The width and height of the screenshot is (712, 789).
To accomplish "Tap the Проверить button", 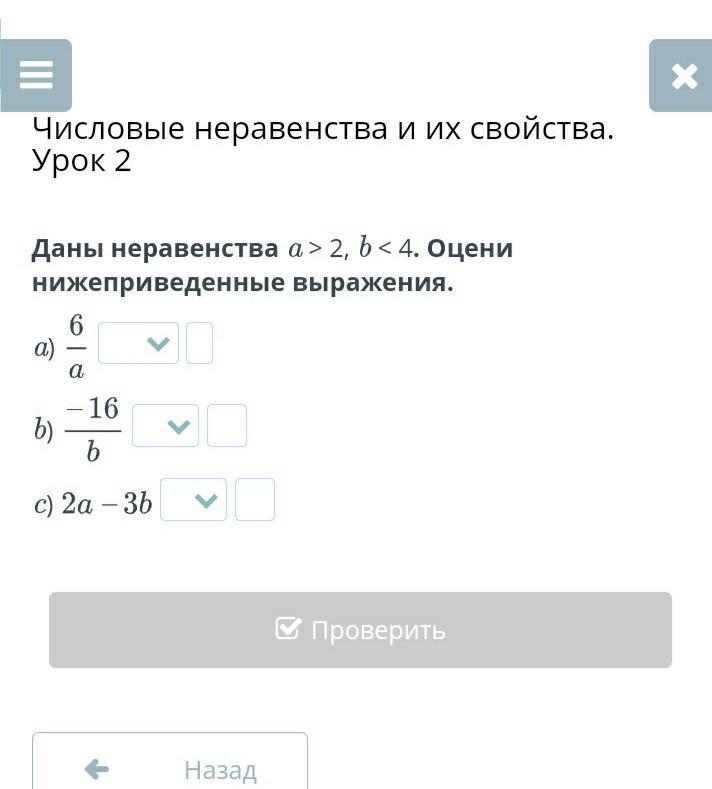I will coord(360,630).
